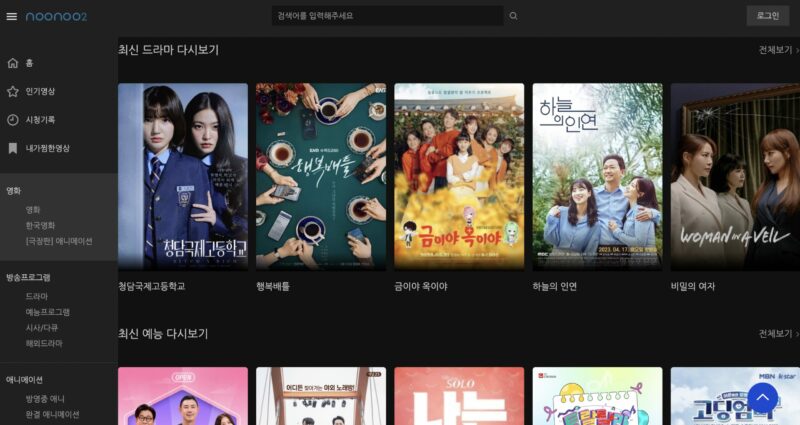
Task: Tap the scroll-to-top arrow button
Action: pos(763,398)
